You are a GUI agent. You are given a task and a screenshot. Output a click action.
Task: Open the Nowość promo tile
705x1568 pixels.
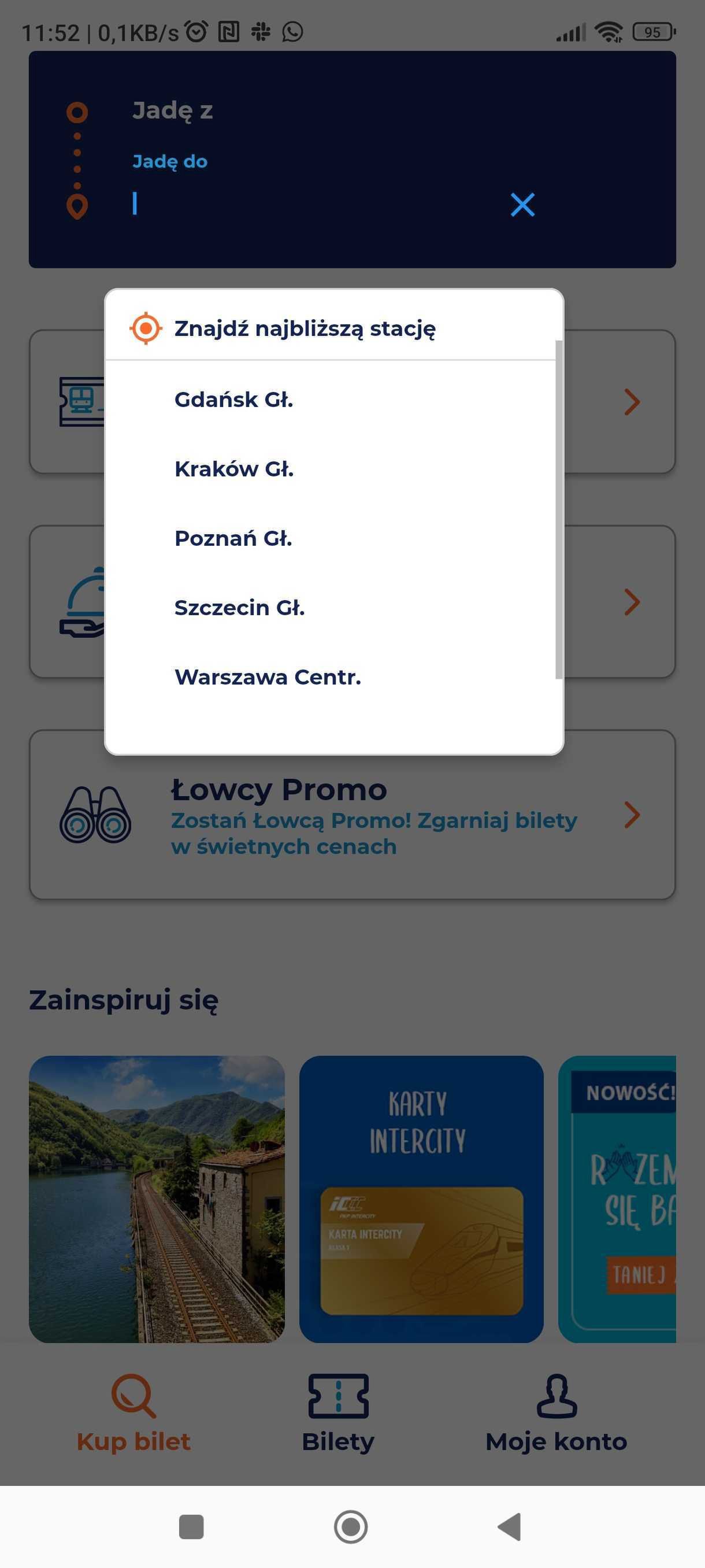617,1199
